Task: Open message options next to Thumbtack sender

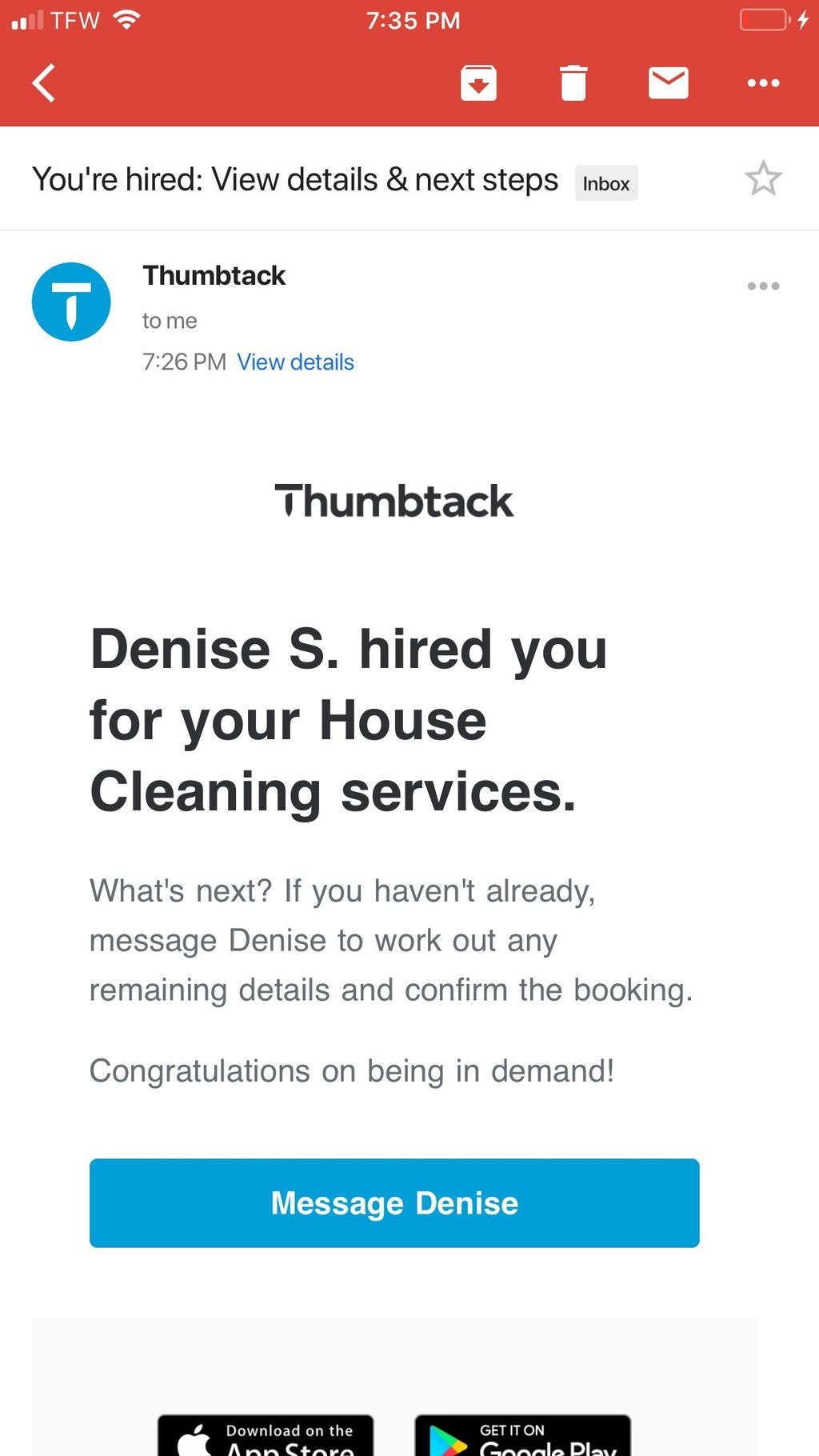Action: tap(763, 286)
